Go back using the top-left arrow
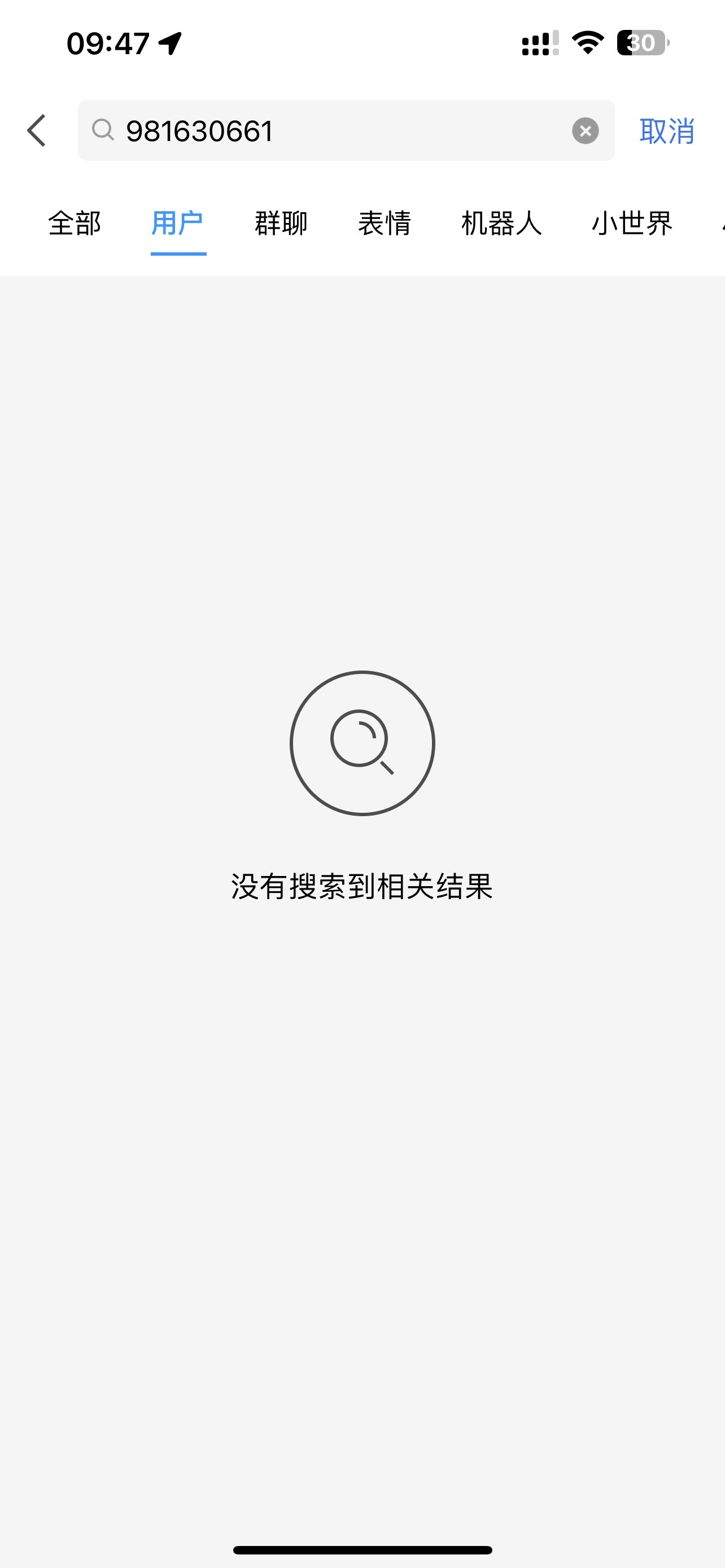This screenshot has height=1568, width=725. tap(37, 130)
